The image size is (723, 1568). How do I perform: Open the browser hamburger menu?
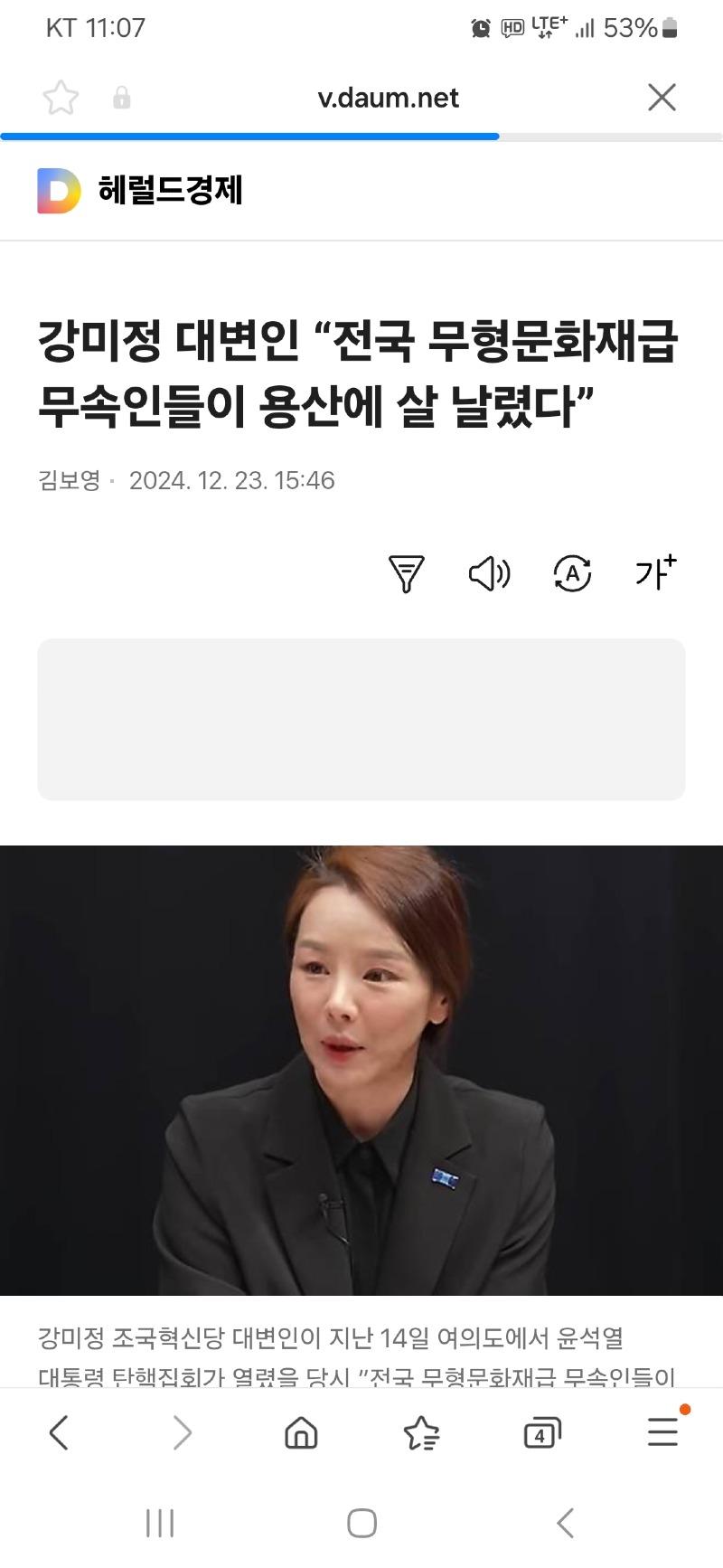[662, 1432]
